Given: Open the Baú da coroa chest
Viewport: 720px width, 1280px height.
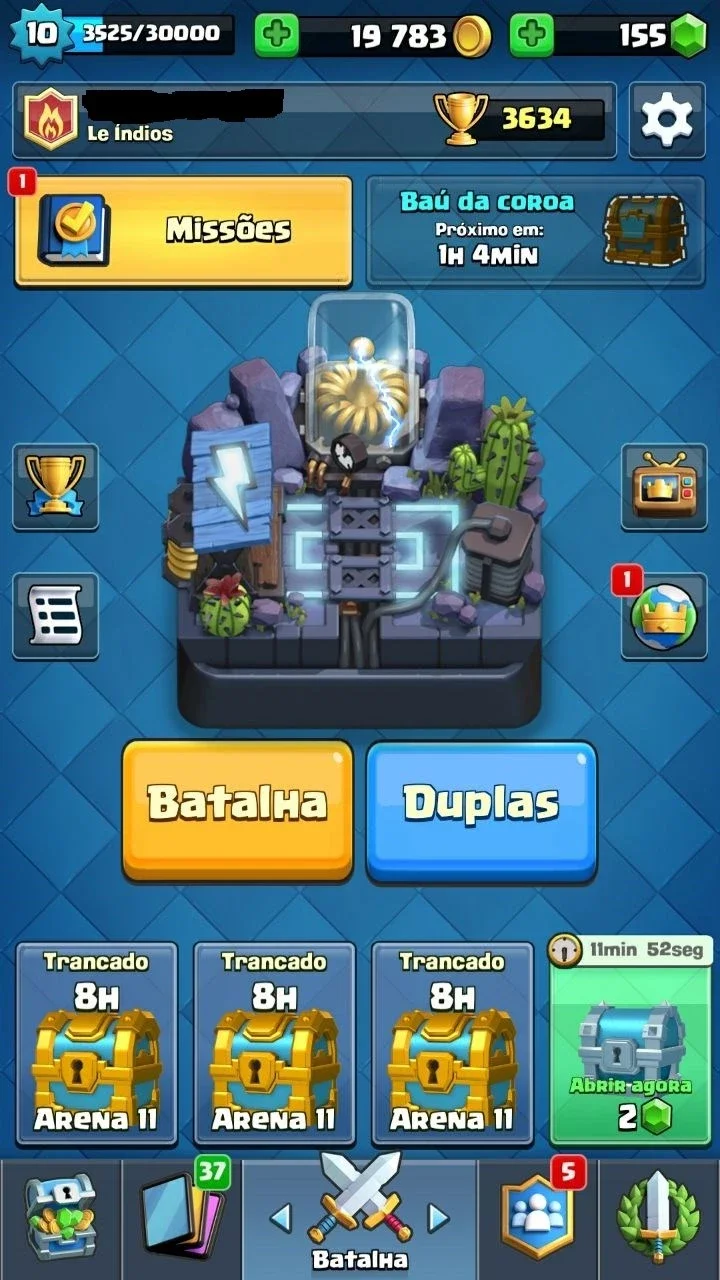Looking at the screenshot, I should [x=536, y=231].
